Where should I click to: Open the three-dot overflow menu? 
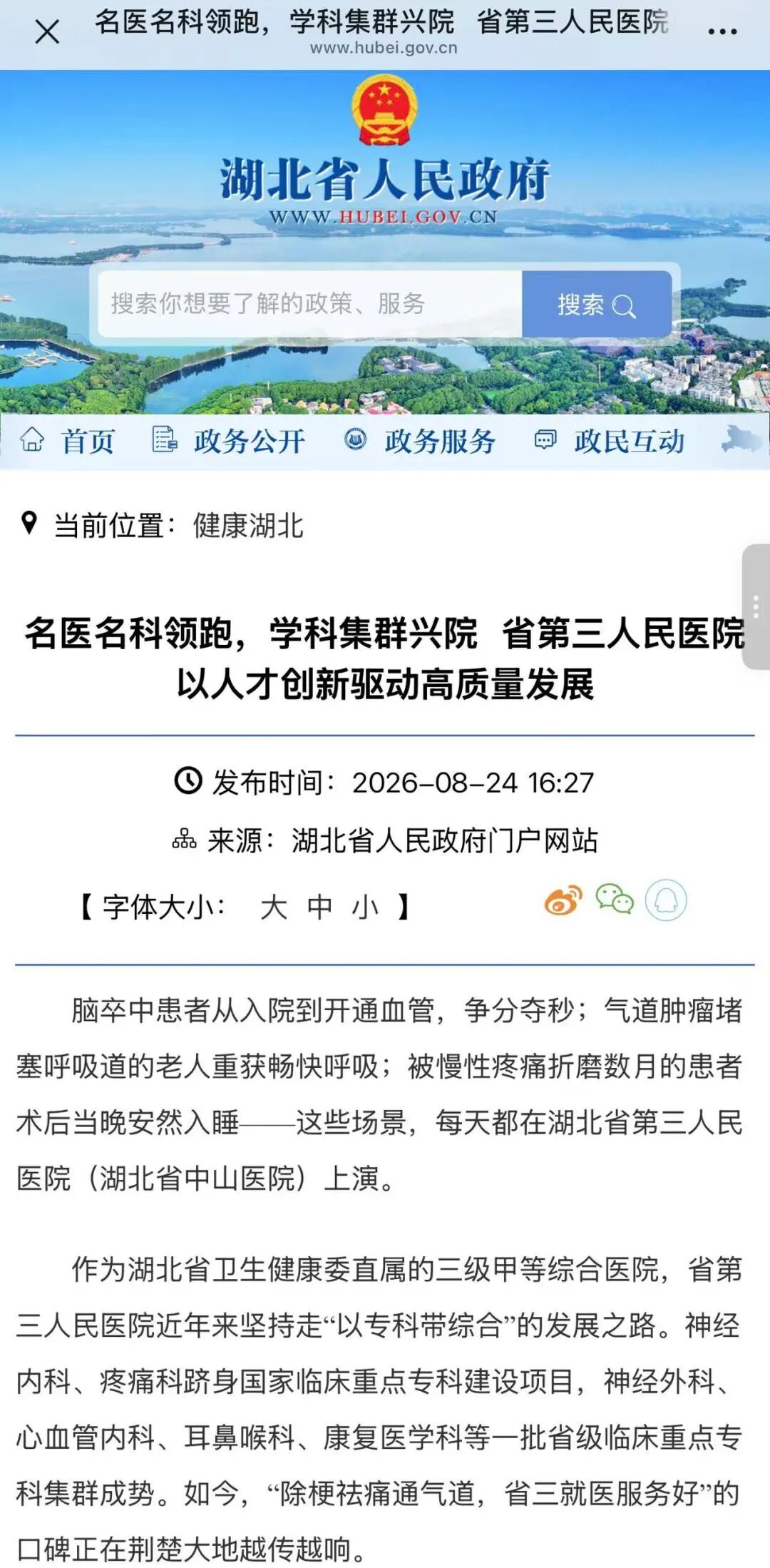[x=722, y=32]
